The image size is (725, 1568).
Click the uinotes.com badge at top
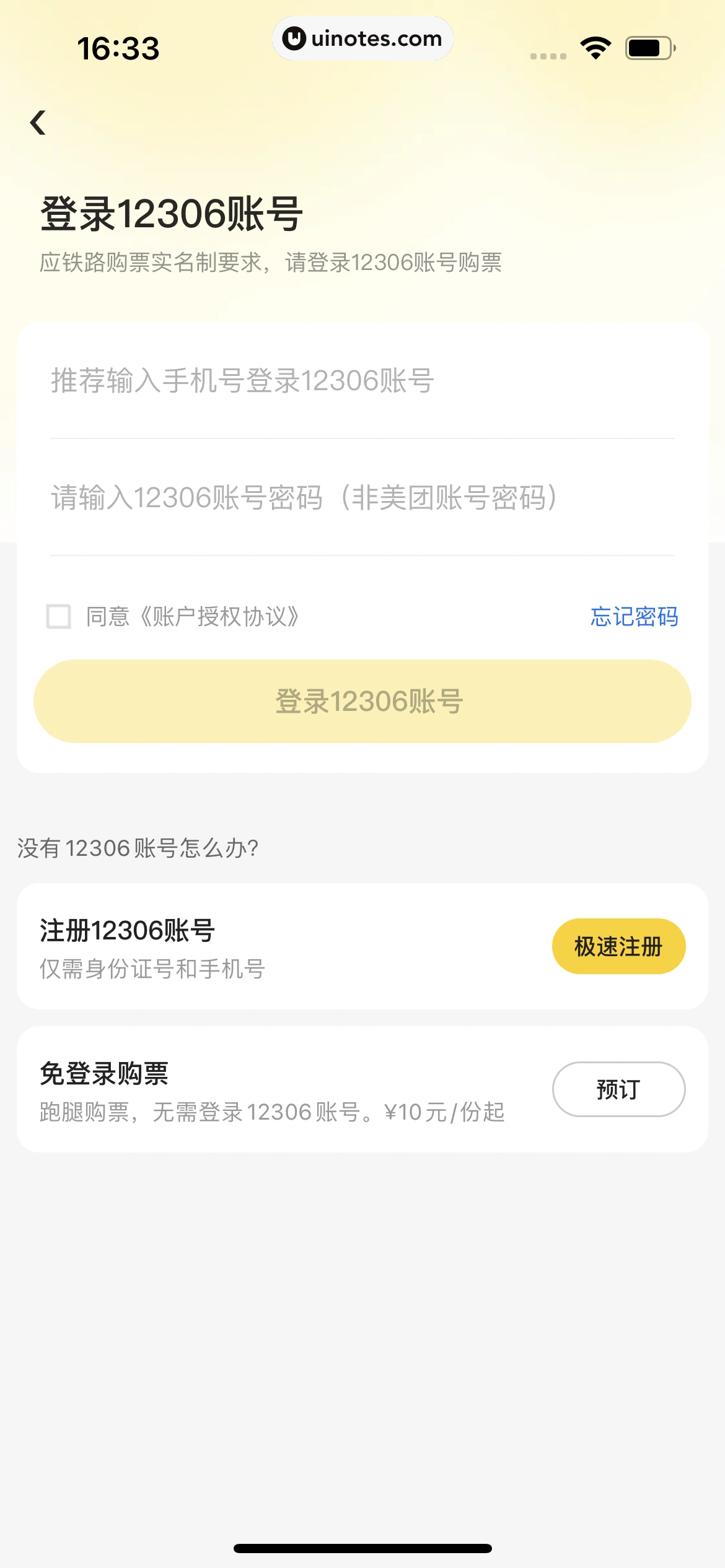coord(362,38)
